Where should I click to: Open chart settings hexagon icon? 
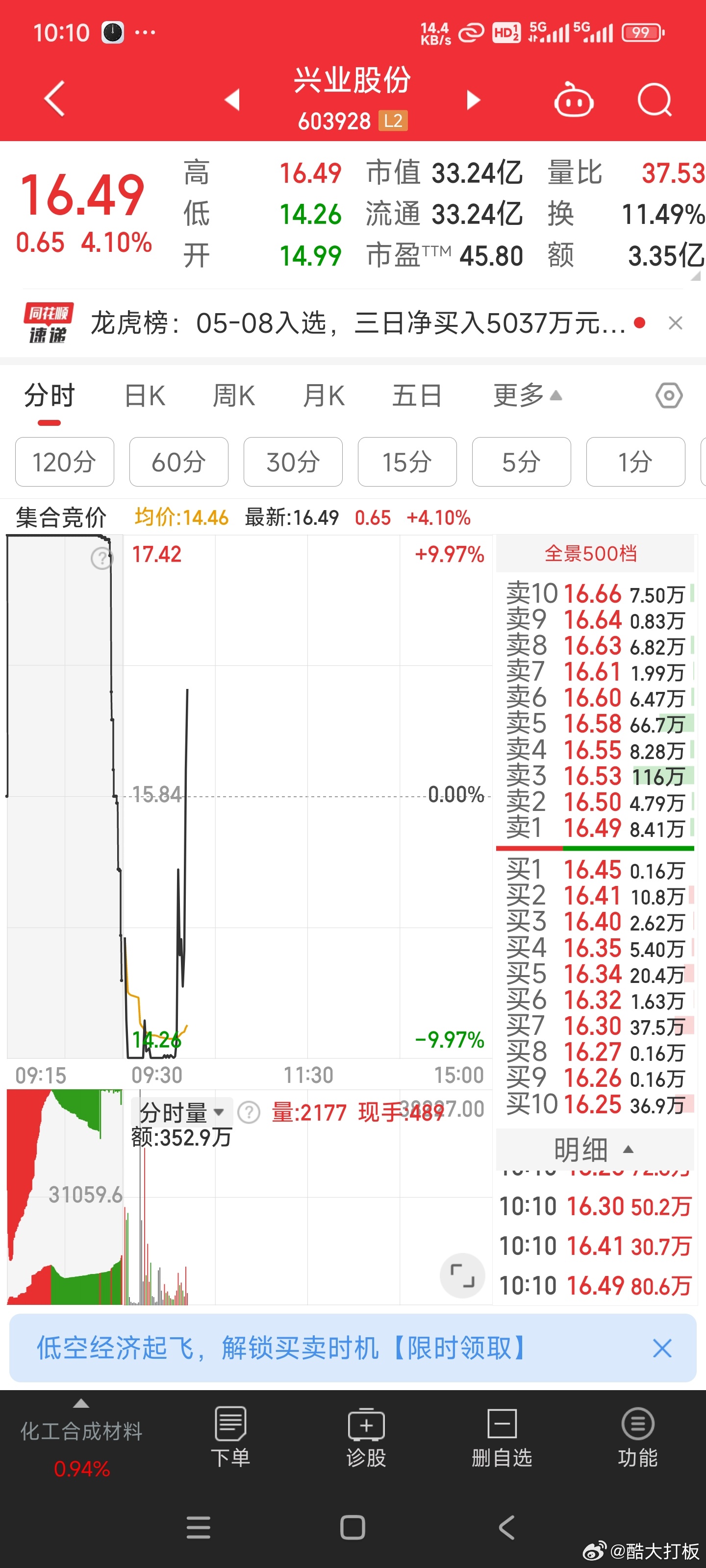(669, 395)
